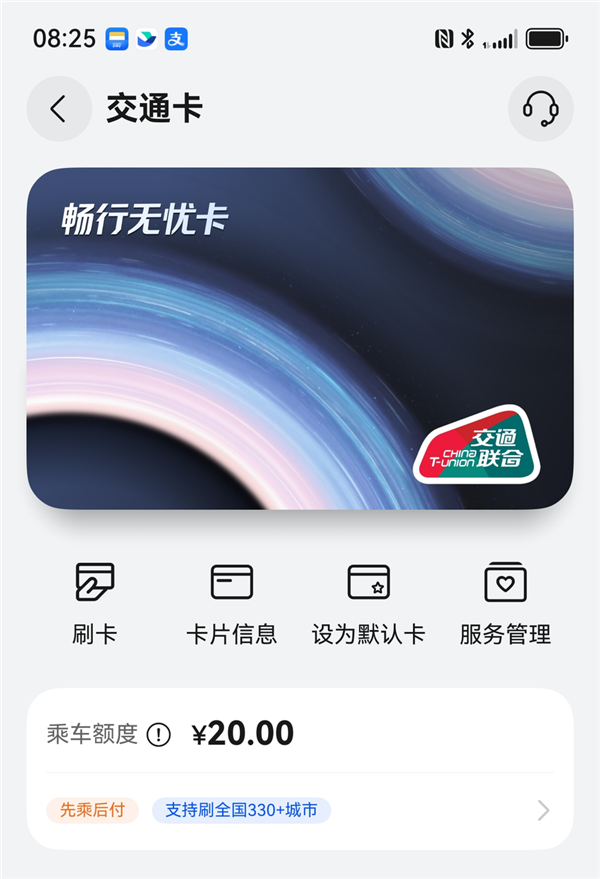Go back from the 交通卡 page

pyautogui.click(x=59, y=109)
